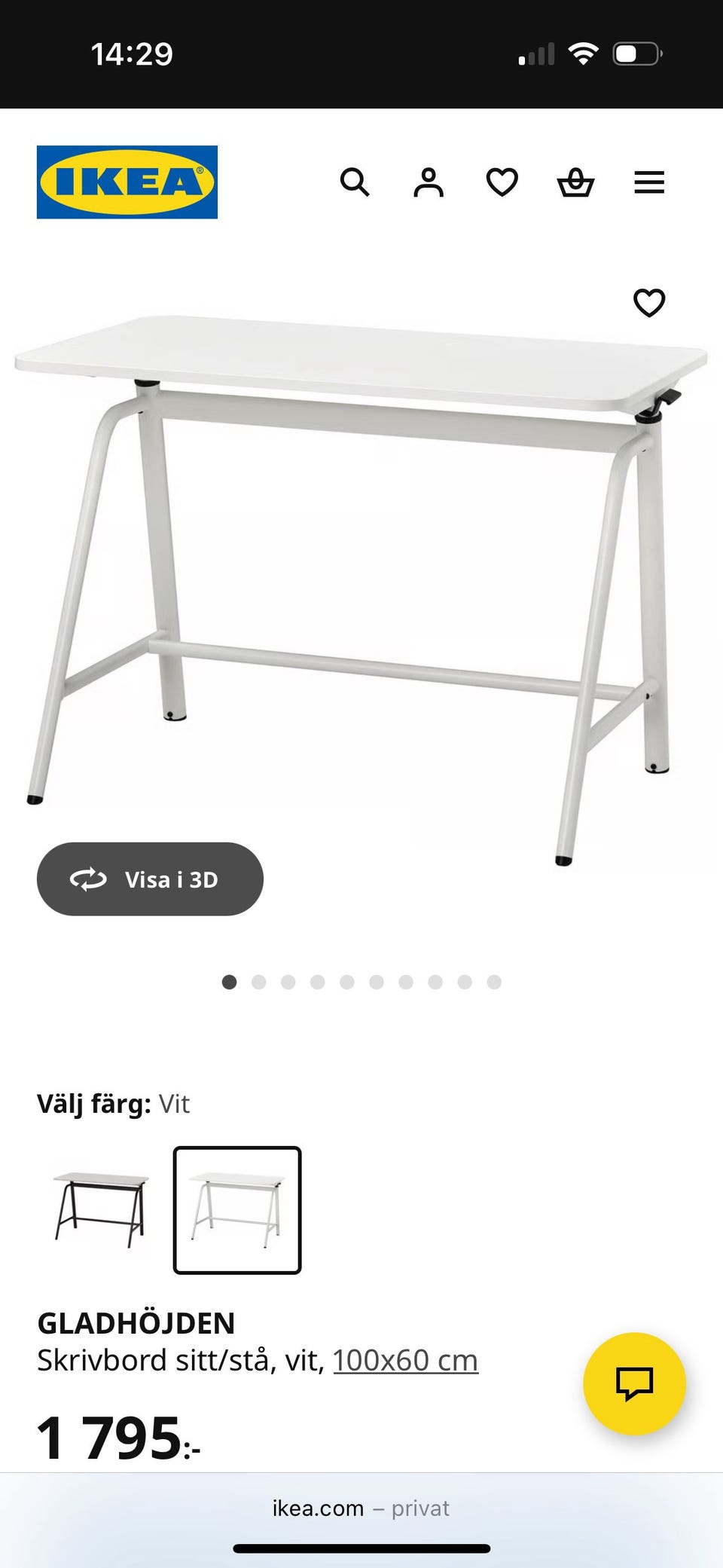The height and width of the screenshot is (1568, 723).
Task: Select the anthracite color variant
Action: [104, 1212]
